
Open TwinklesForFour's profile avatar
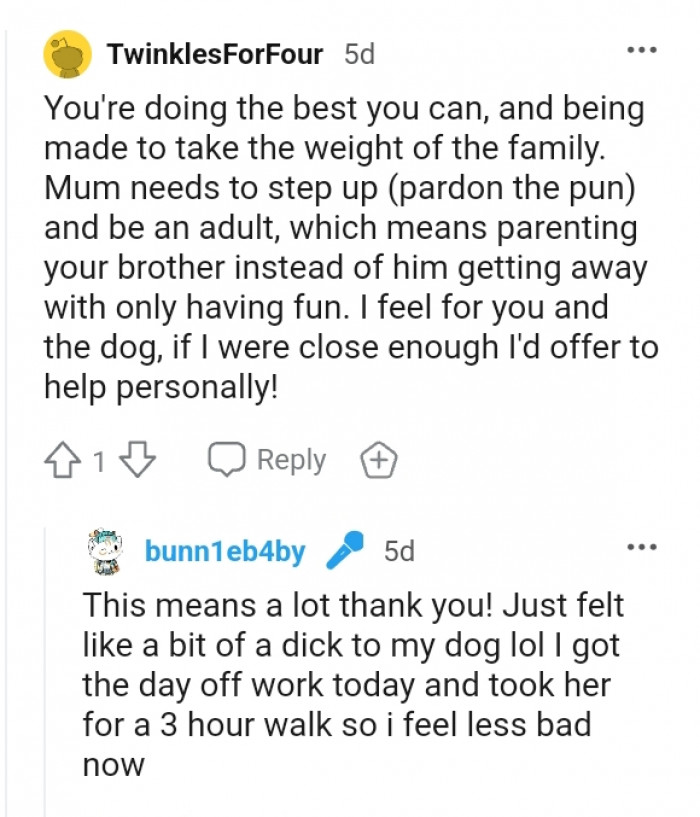click(68, 54)
